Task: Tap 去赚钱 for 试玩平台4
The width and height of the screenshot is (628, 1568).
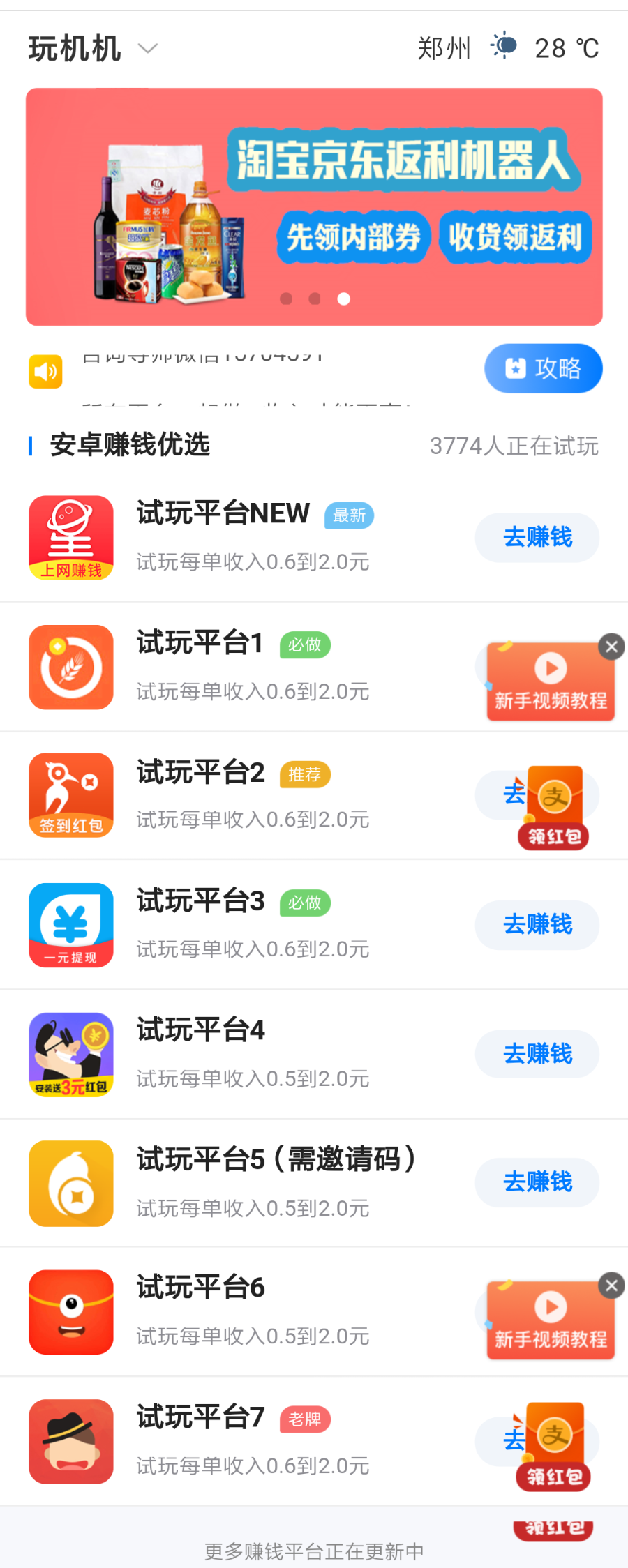Action: 537,1054
